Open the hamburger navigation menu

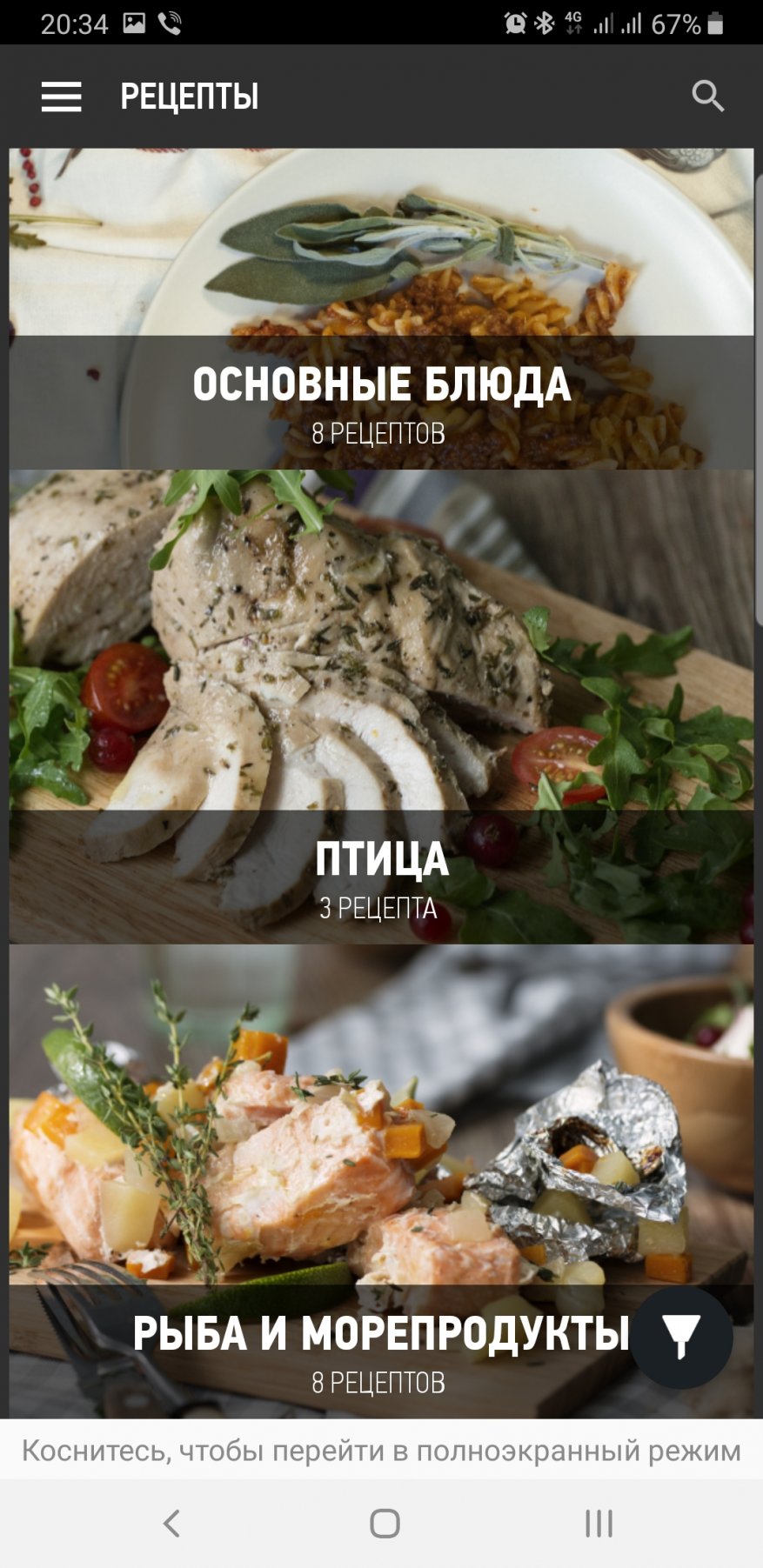click(61, 97)
